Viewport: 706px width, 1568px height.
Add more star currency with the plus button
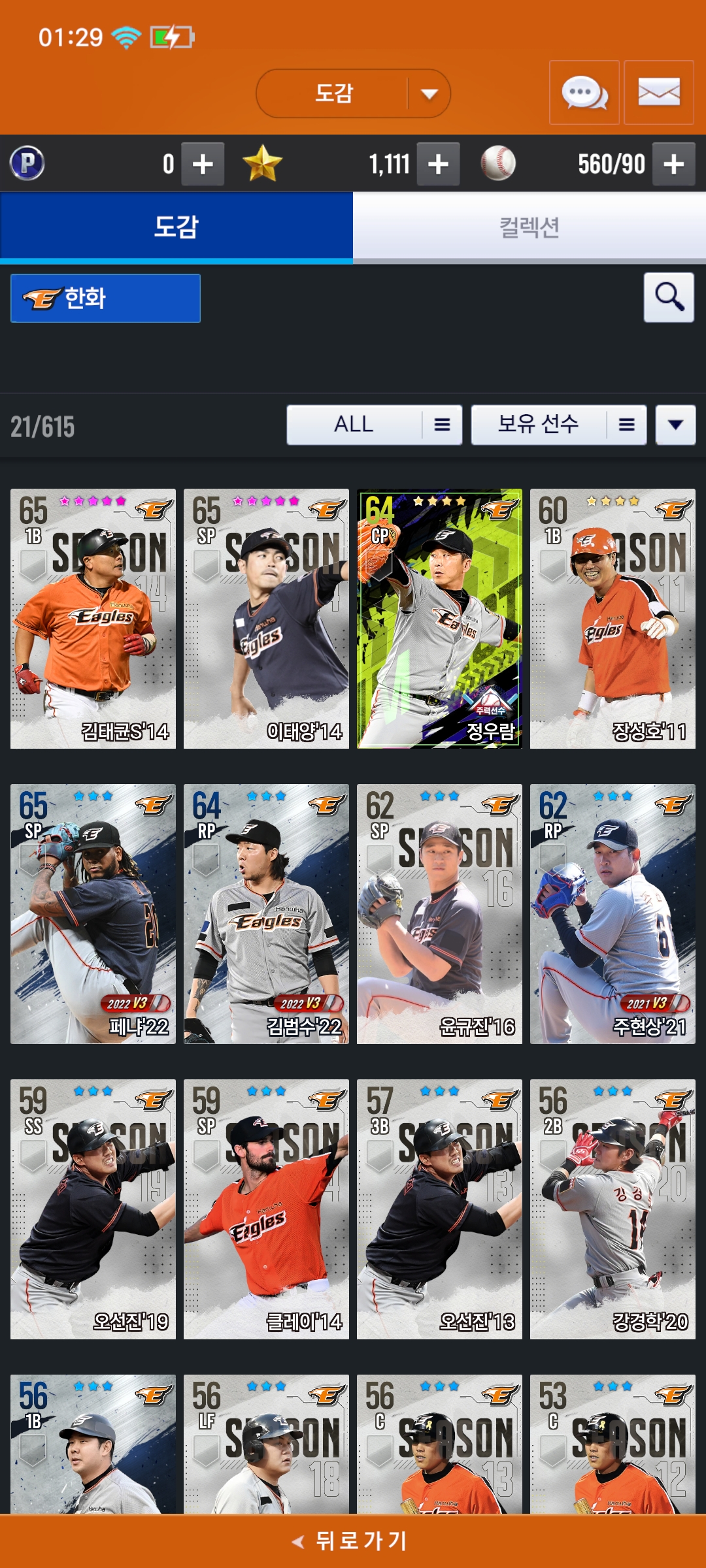coord(438,164)
